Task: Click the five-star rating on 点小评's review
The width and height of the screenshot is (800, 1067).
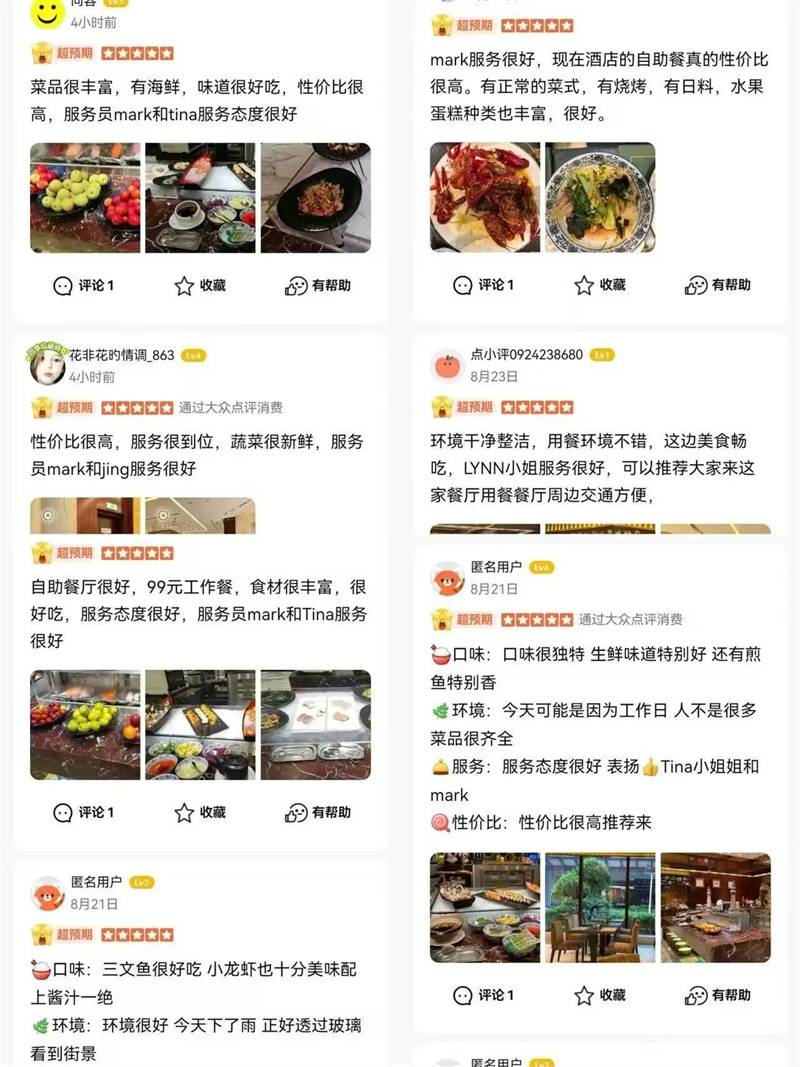Action: point(540,407)
